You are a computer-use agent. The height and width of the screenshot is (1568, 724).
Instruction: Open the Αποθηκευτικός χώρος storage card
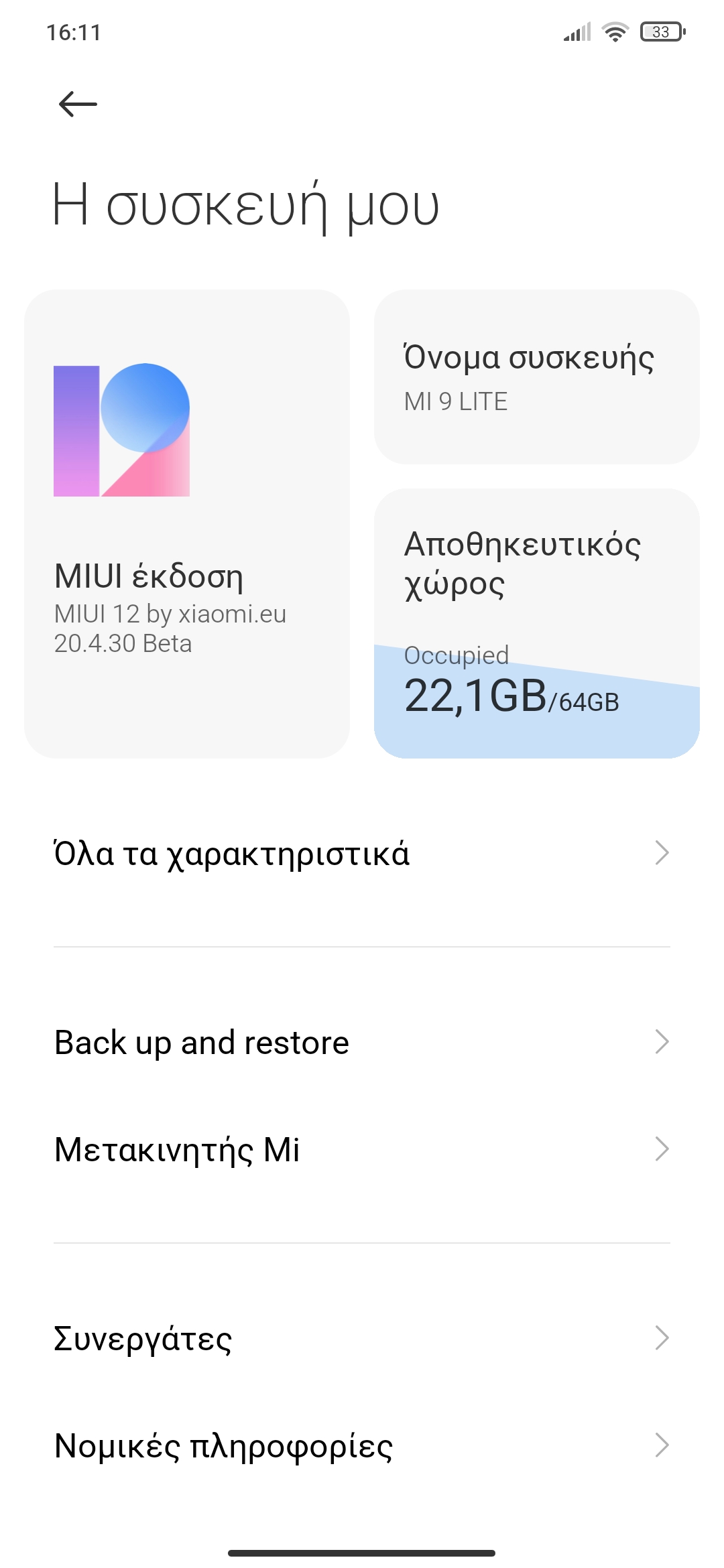[x=536, y=623]
